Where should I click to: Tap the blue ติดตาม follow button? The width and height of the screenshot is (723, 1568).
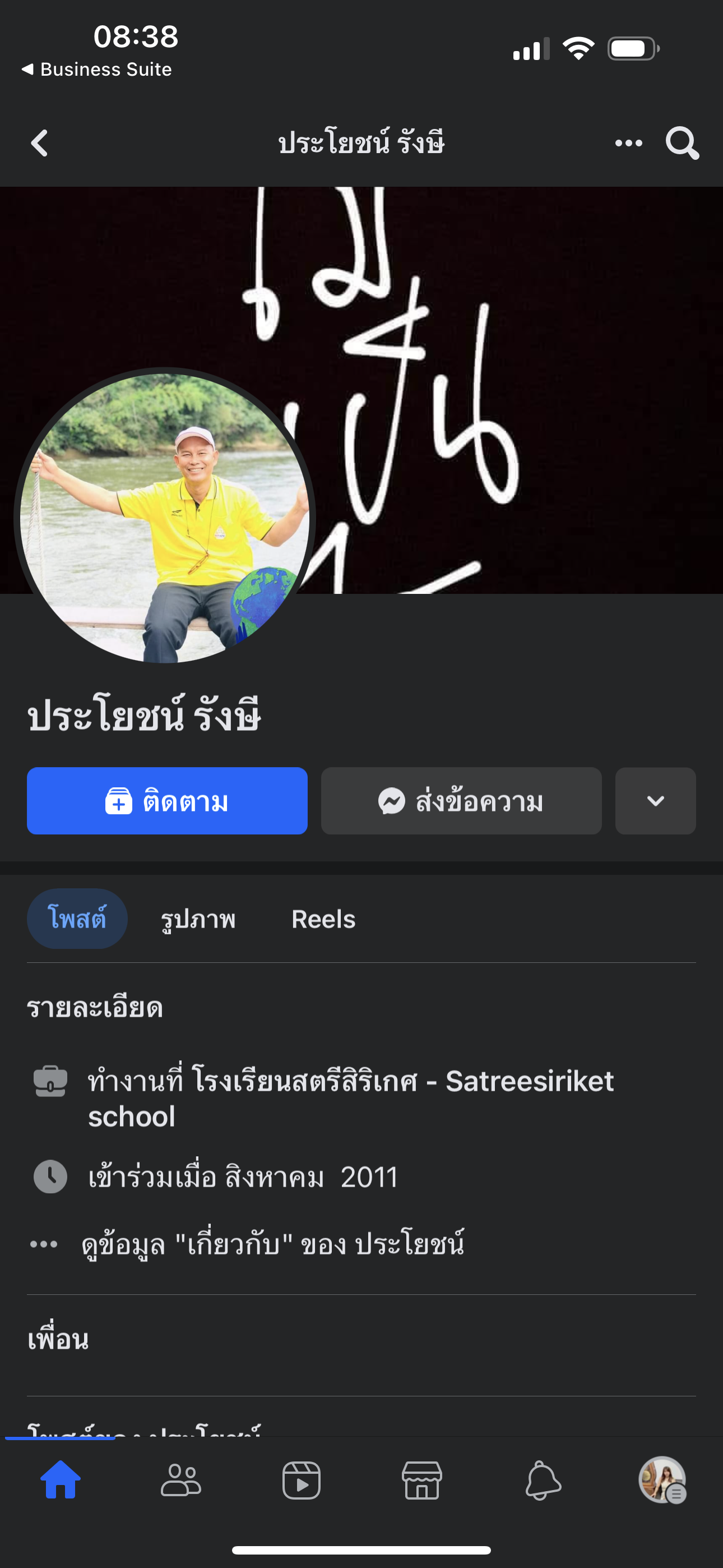click(x=167, y=800)
